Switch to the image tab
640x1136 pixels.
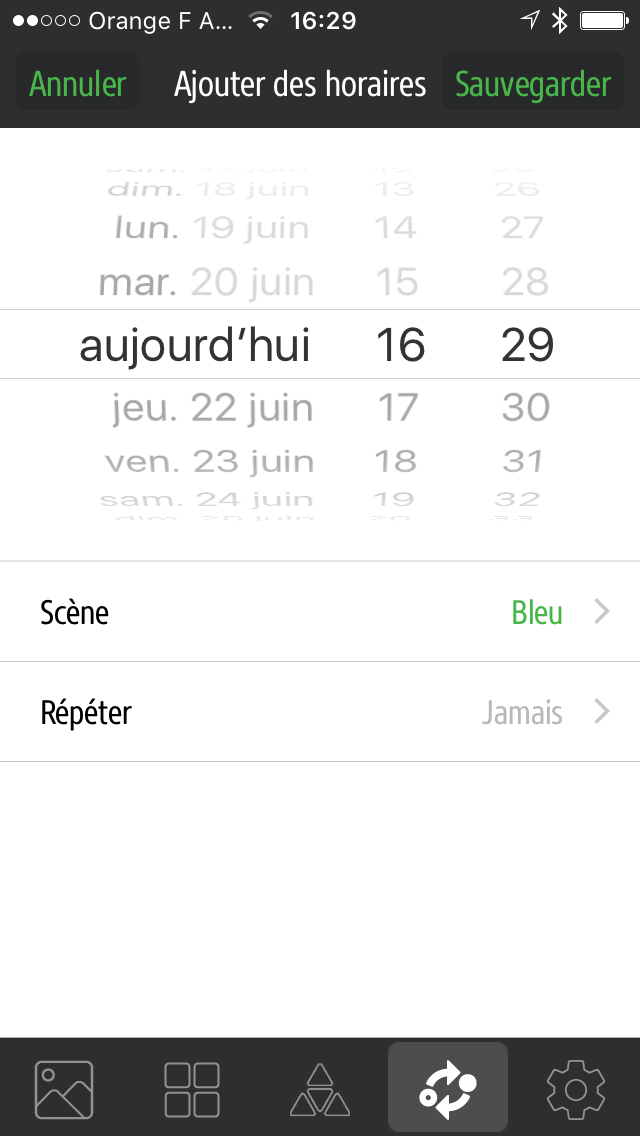64,1089
